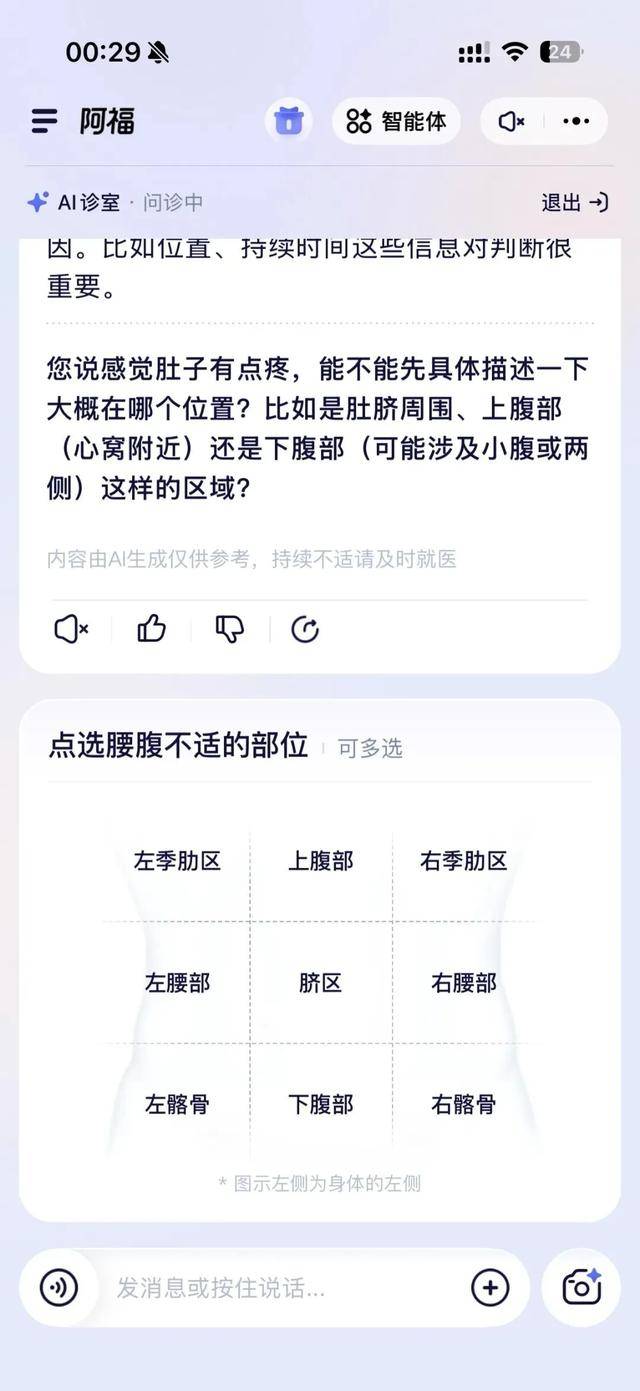This screenshot has width=640, height=1391.
Task: Open the three-dot overflow menu
Action: coord(576,122)
